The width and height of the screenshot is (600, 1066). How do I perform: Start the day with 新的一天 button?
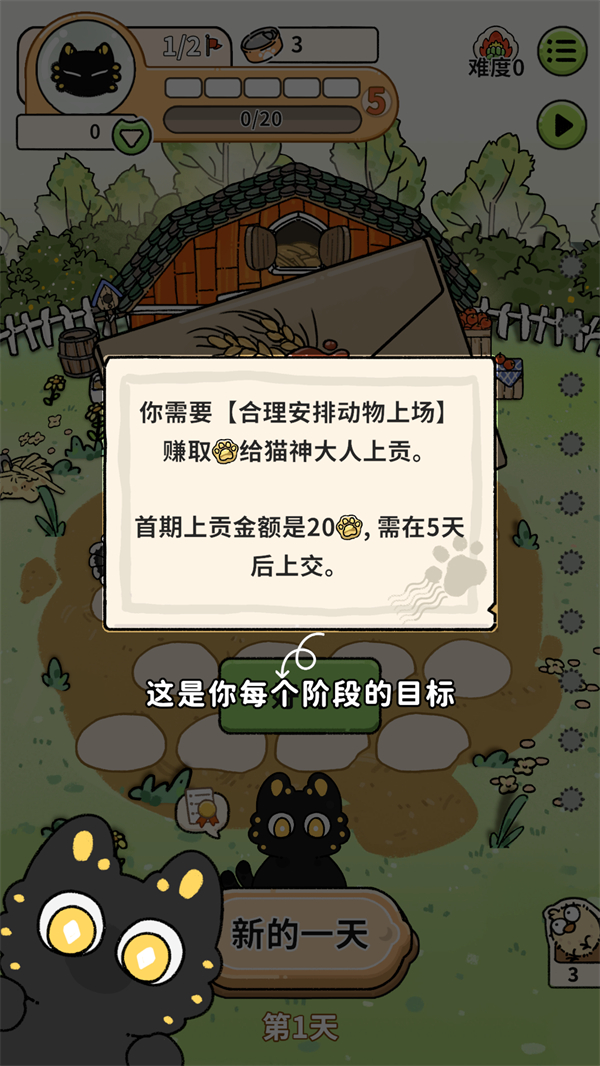click(x=300, y=934)
